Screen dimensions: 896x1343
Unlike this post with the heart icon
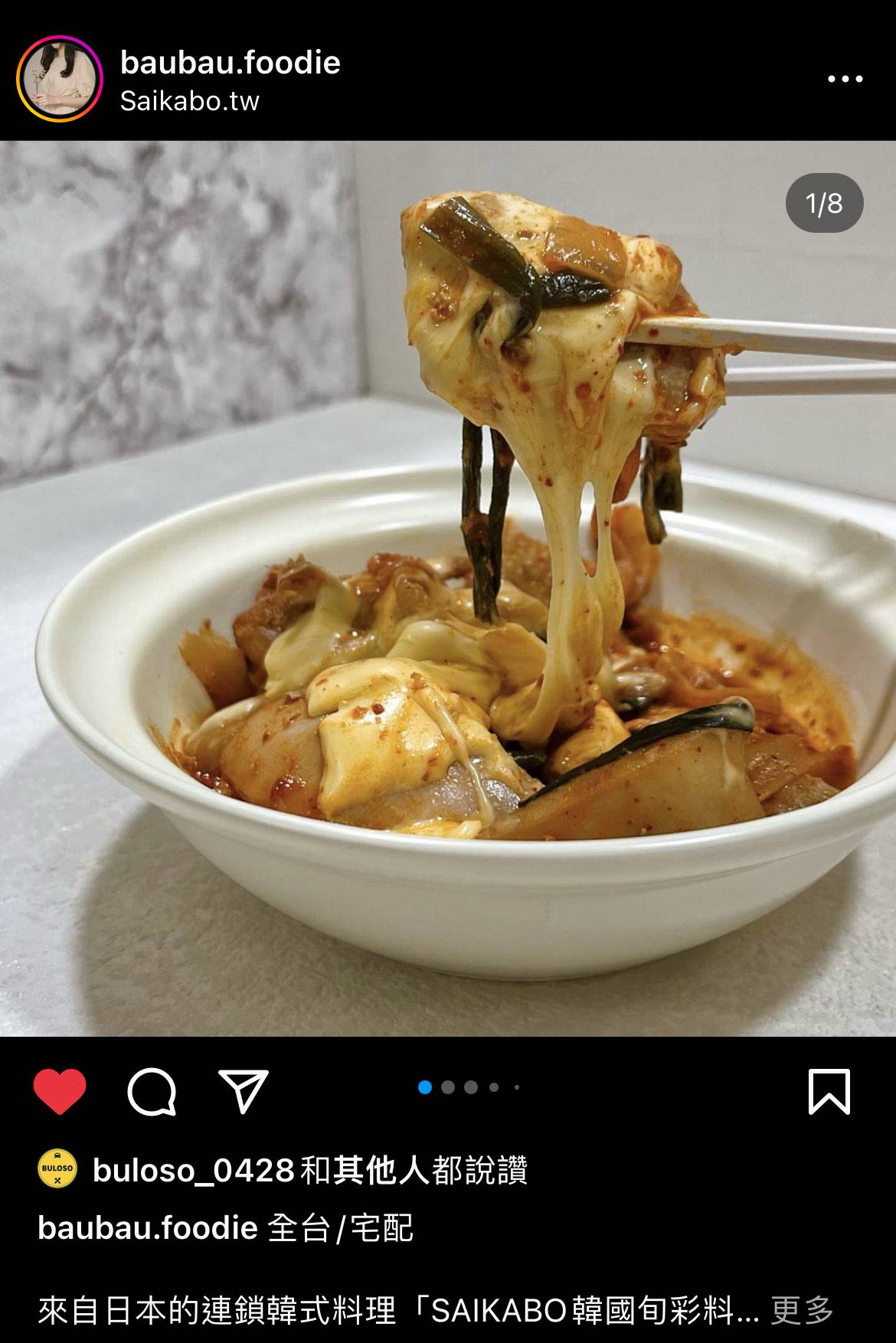tap(60, 1091)
